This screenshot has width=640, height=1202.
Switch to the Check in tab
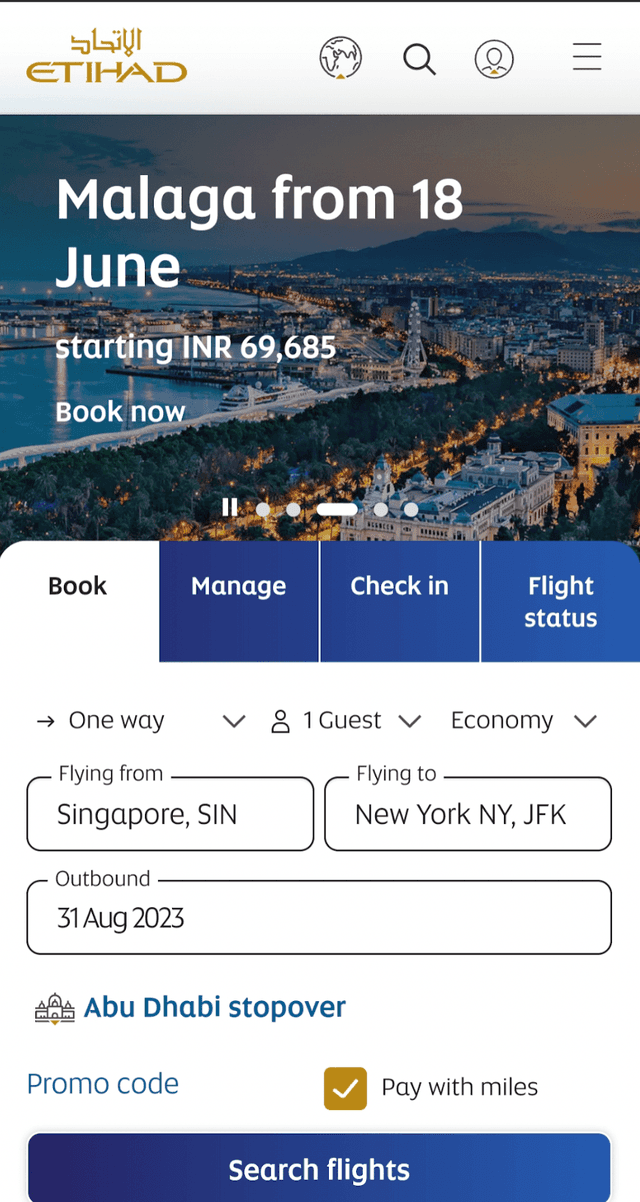(399, 587)
